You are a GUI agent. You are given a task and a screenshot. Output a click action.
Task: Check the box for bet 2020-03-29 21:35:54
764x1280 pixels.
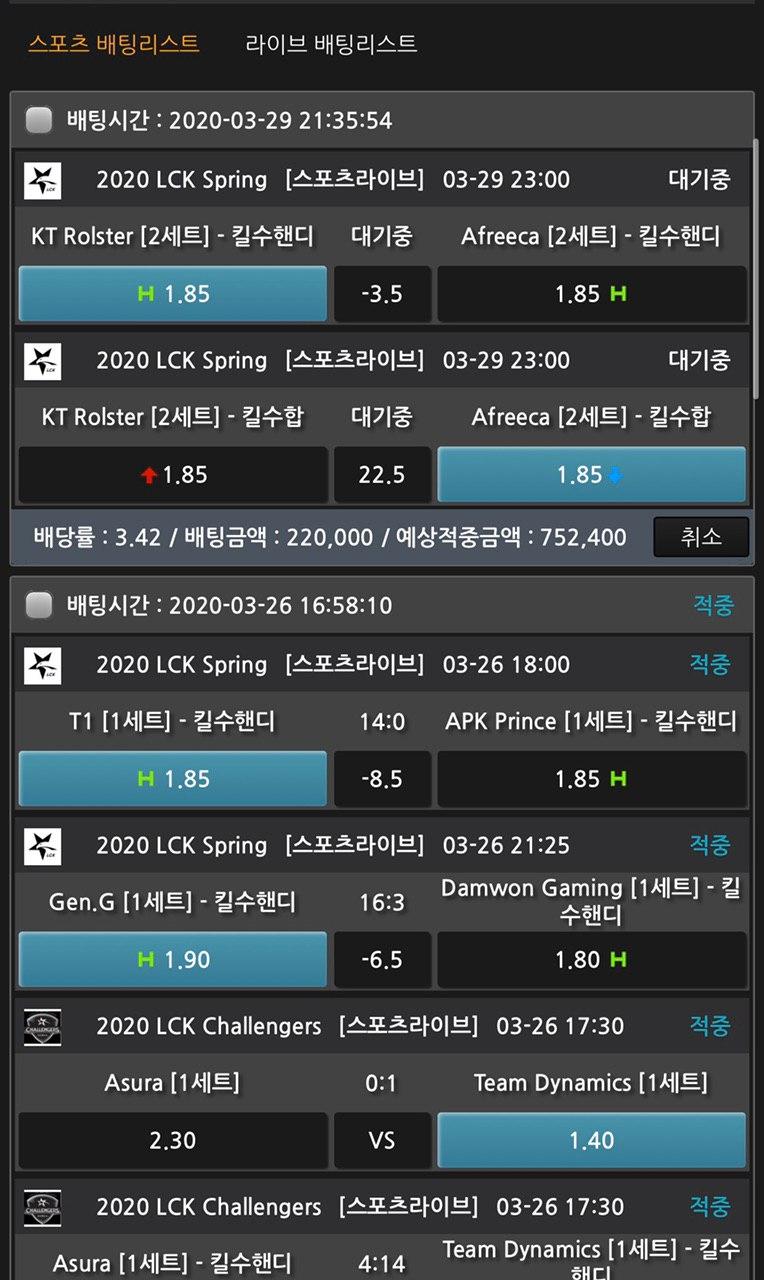pyautogui.click(x=39, y=121)
